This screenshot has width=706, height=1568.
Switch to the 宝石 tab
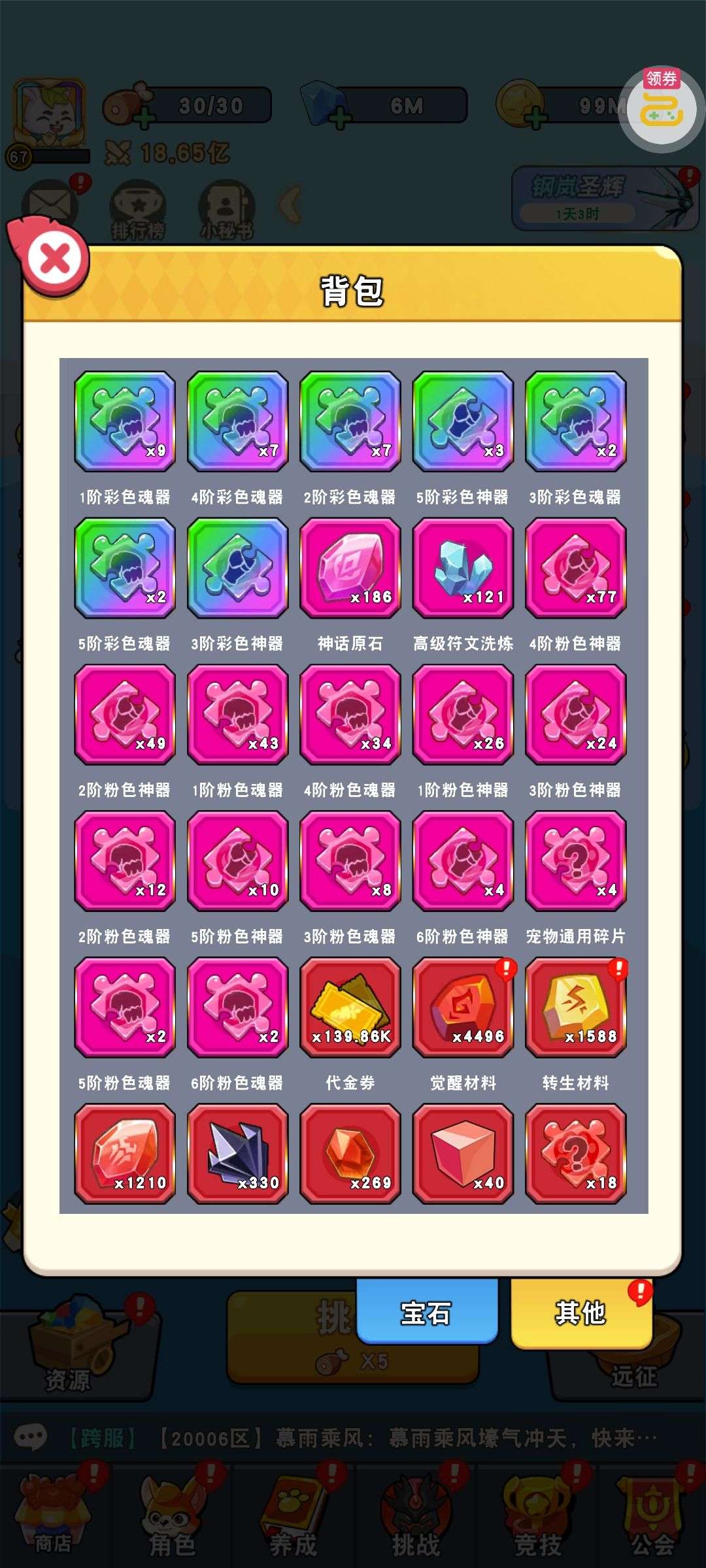point(426,1313)
